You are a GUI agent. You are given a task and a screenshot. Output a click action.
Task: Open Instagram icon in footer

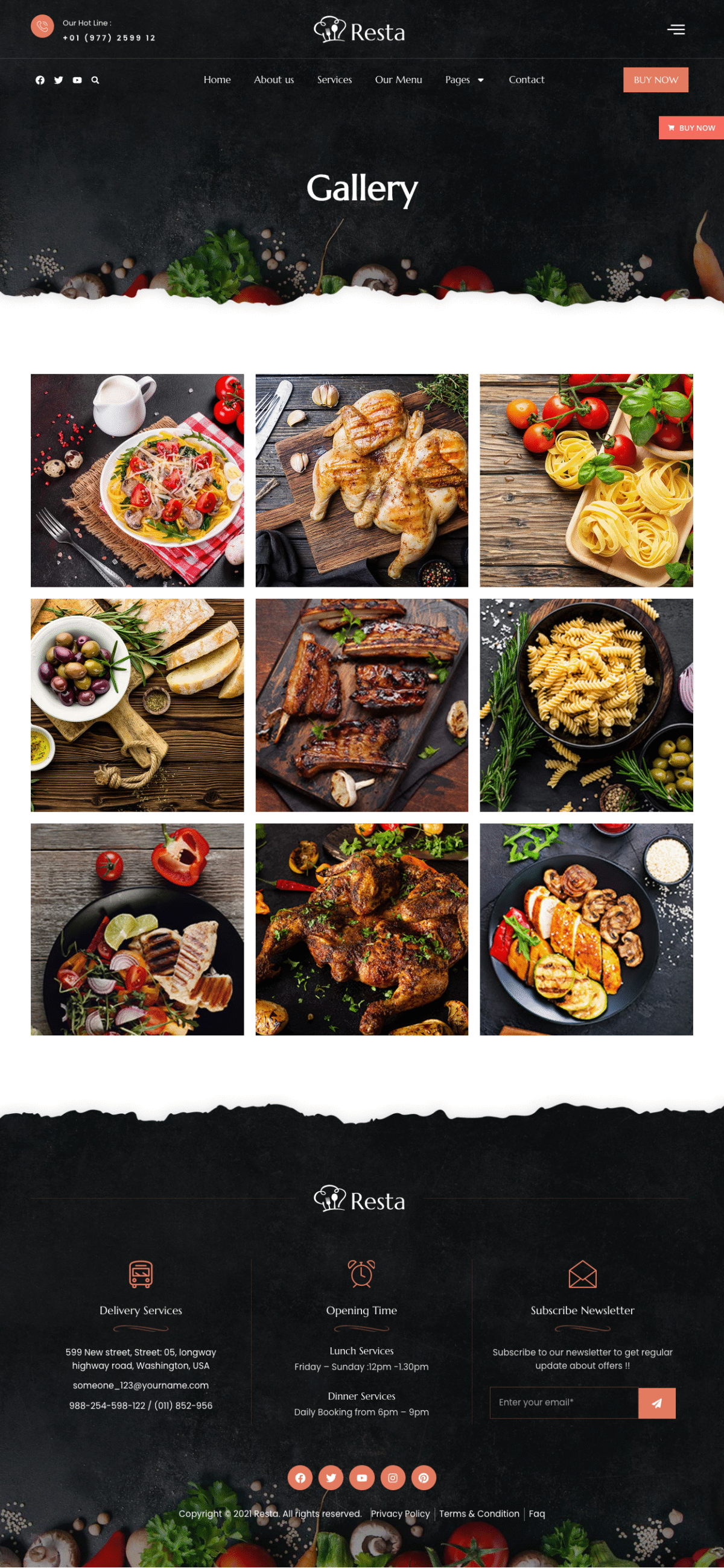[x=393, y=1478]
